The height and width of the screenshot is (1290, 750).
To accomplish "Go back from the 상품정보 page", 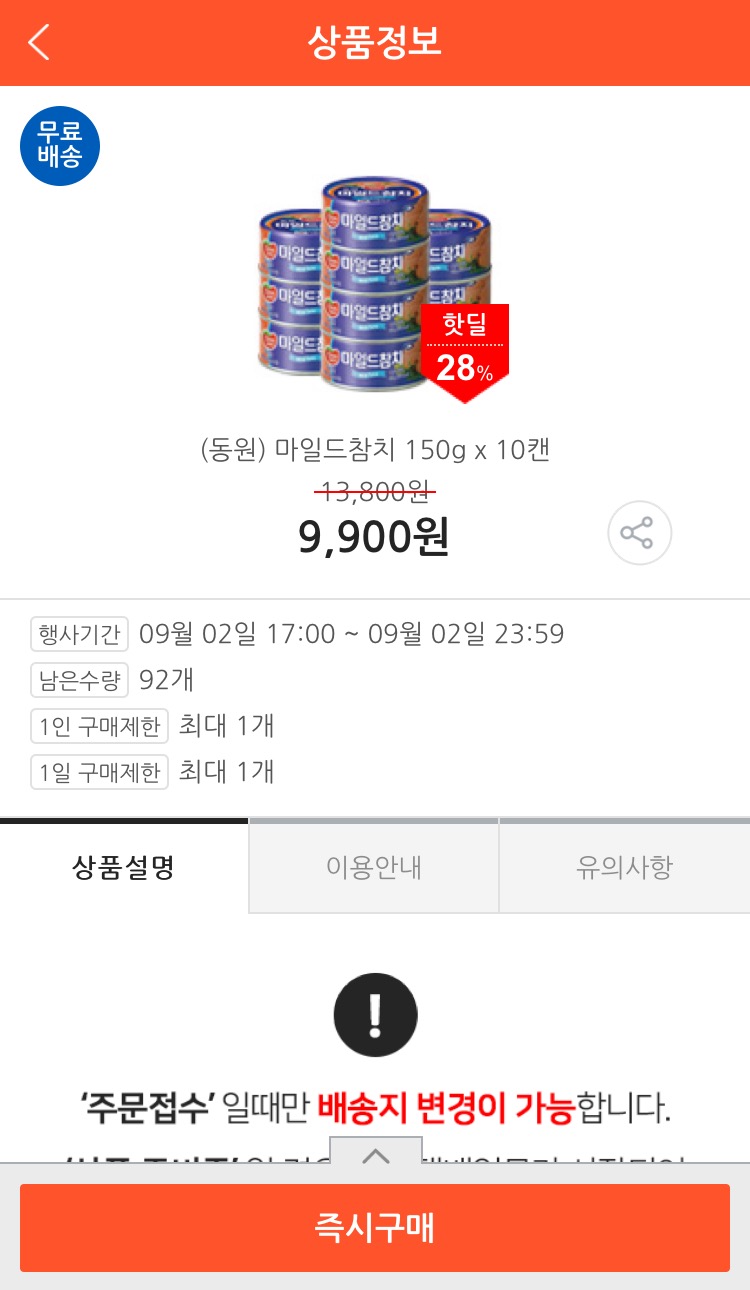I will coord(39,43).
